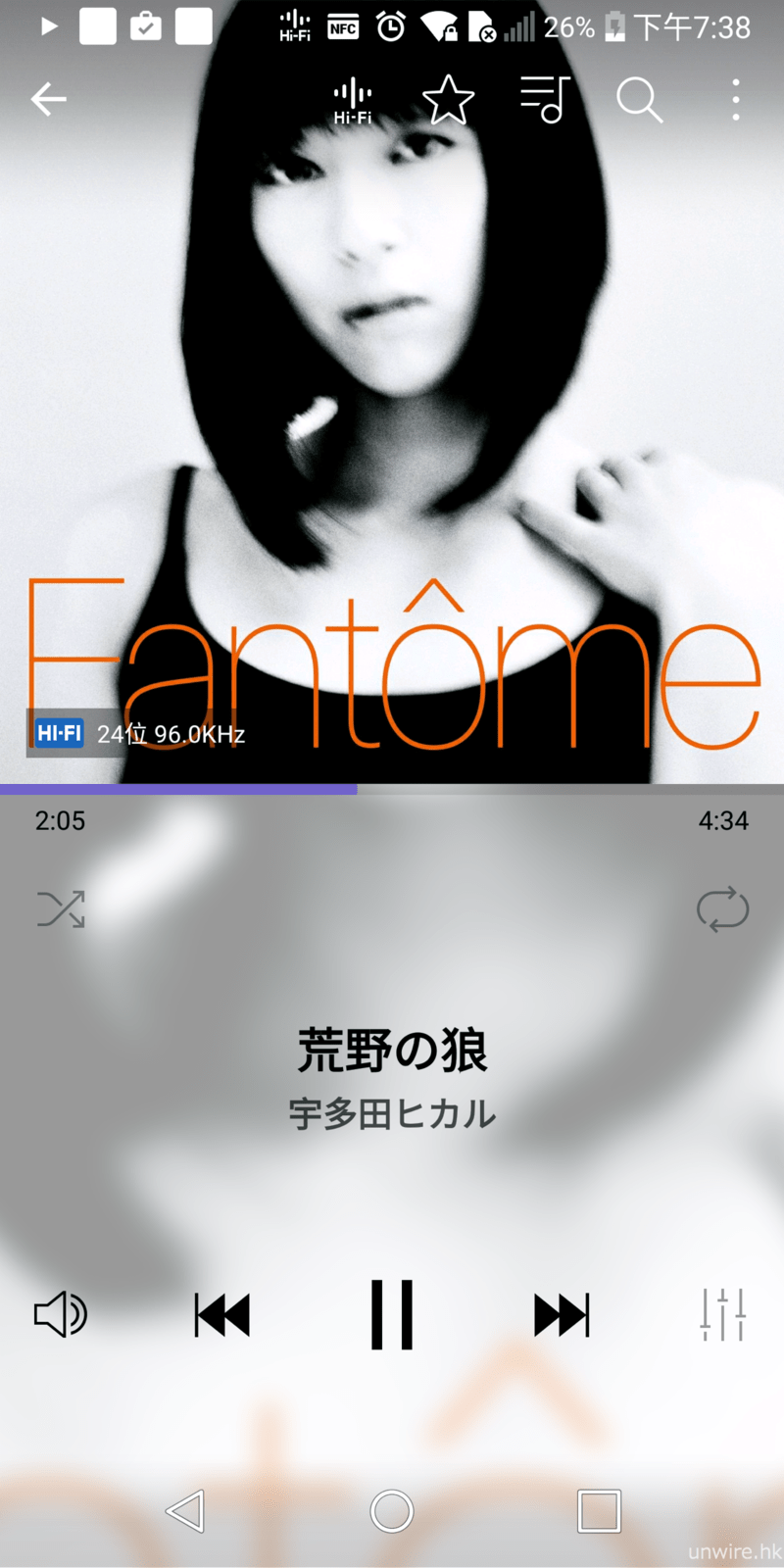The image size is (784, 1568).
Task: Open music search
Action: (639, 100)
